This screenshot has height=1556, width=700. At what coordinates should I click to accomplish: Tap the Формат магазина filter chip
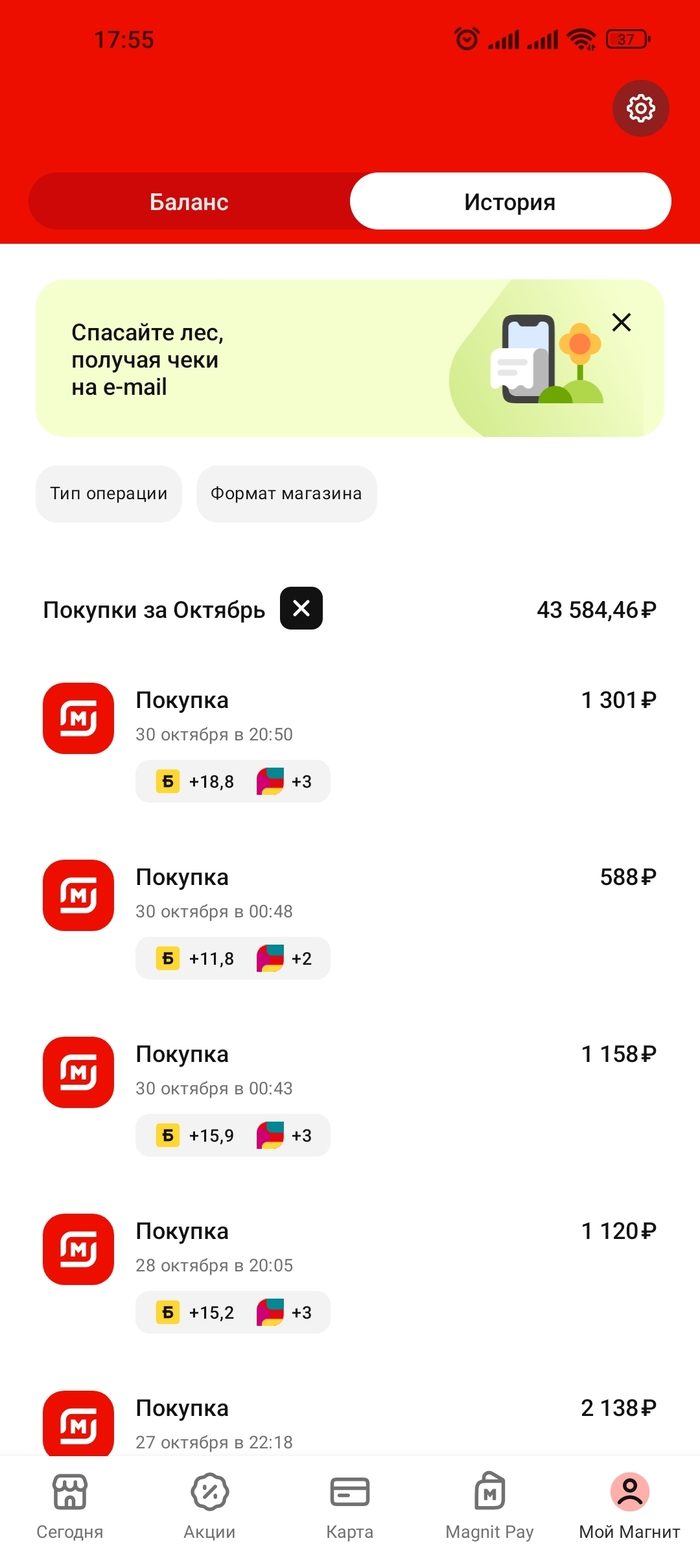click(x=286, y=494)
